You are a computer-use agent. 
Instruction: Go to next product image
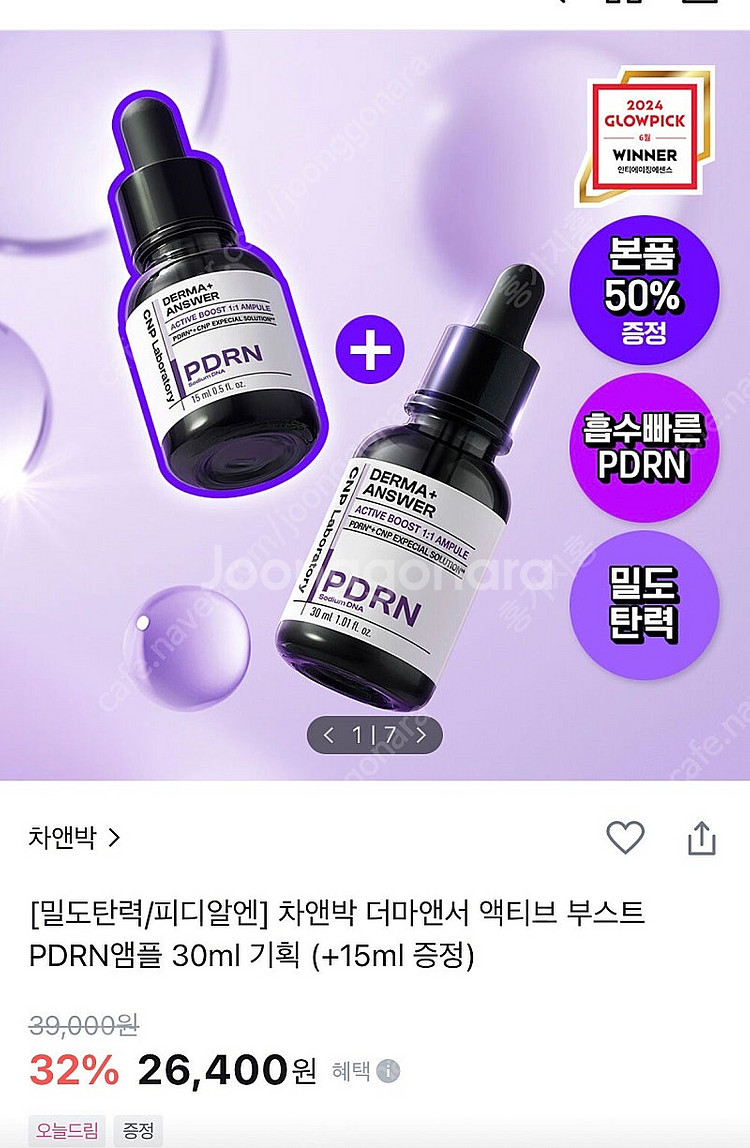(x=421, y=736)
